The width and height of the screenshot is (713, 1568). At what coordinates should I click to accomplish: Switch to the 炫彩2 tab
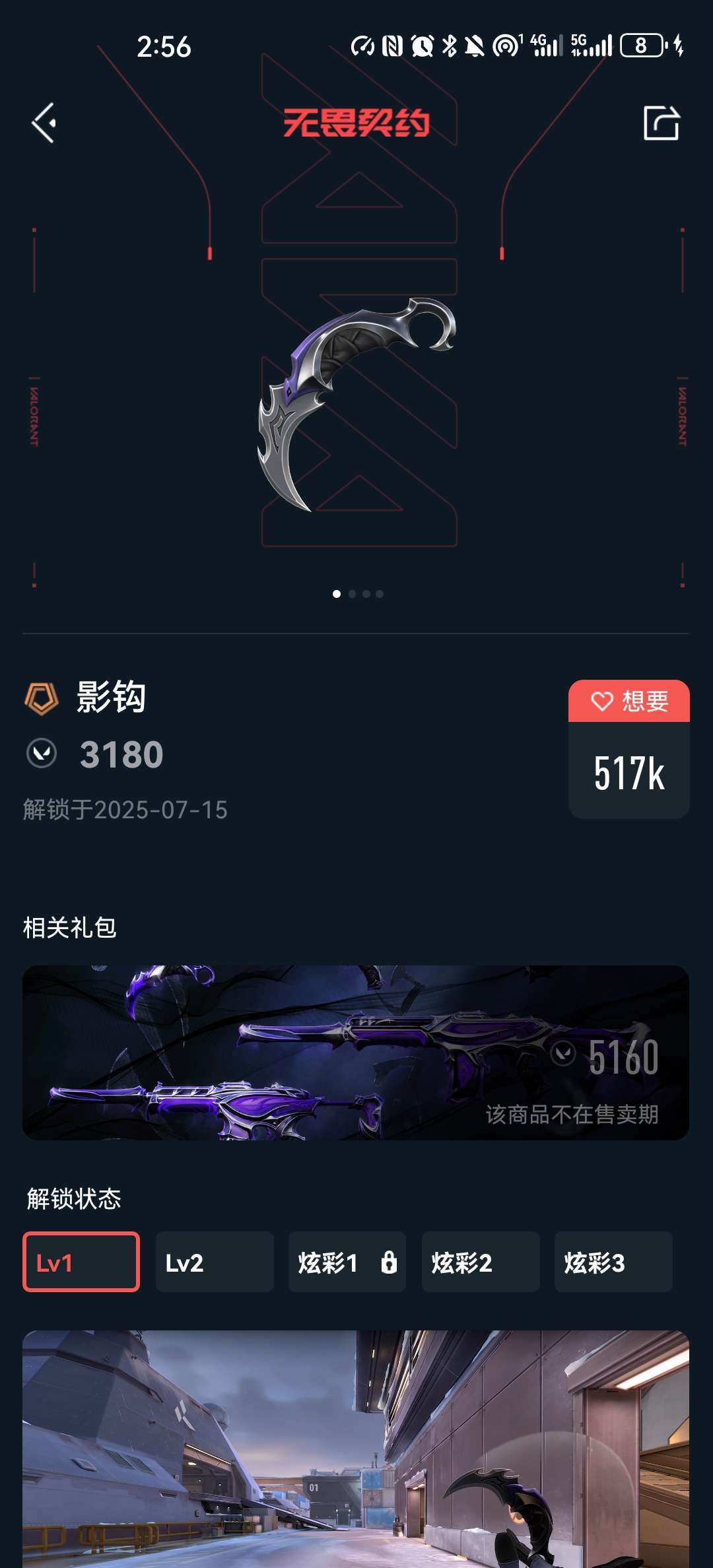480,1262
